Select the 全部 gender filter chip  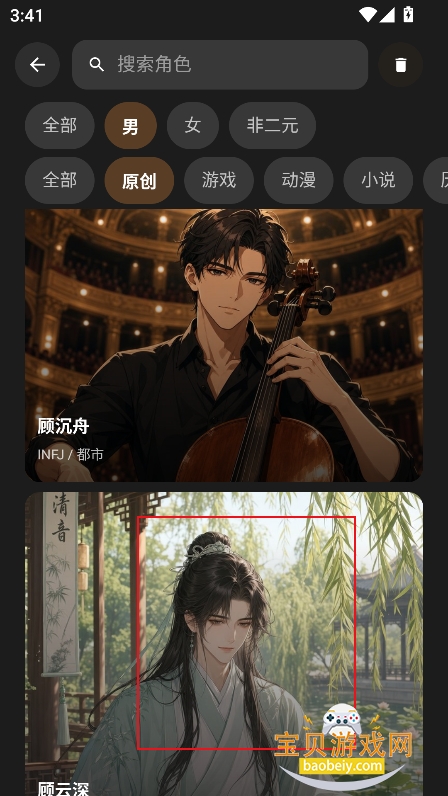(x=60, y=125)
